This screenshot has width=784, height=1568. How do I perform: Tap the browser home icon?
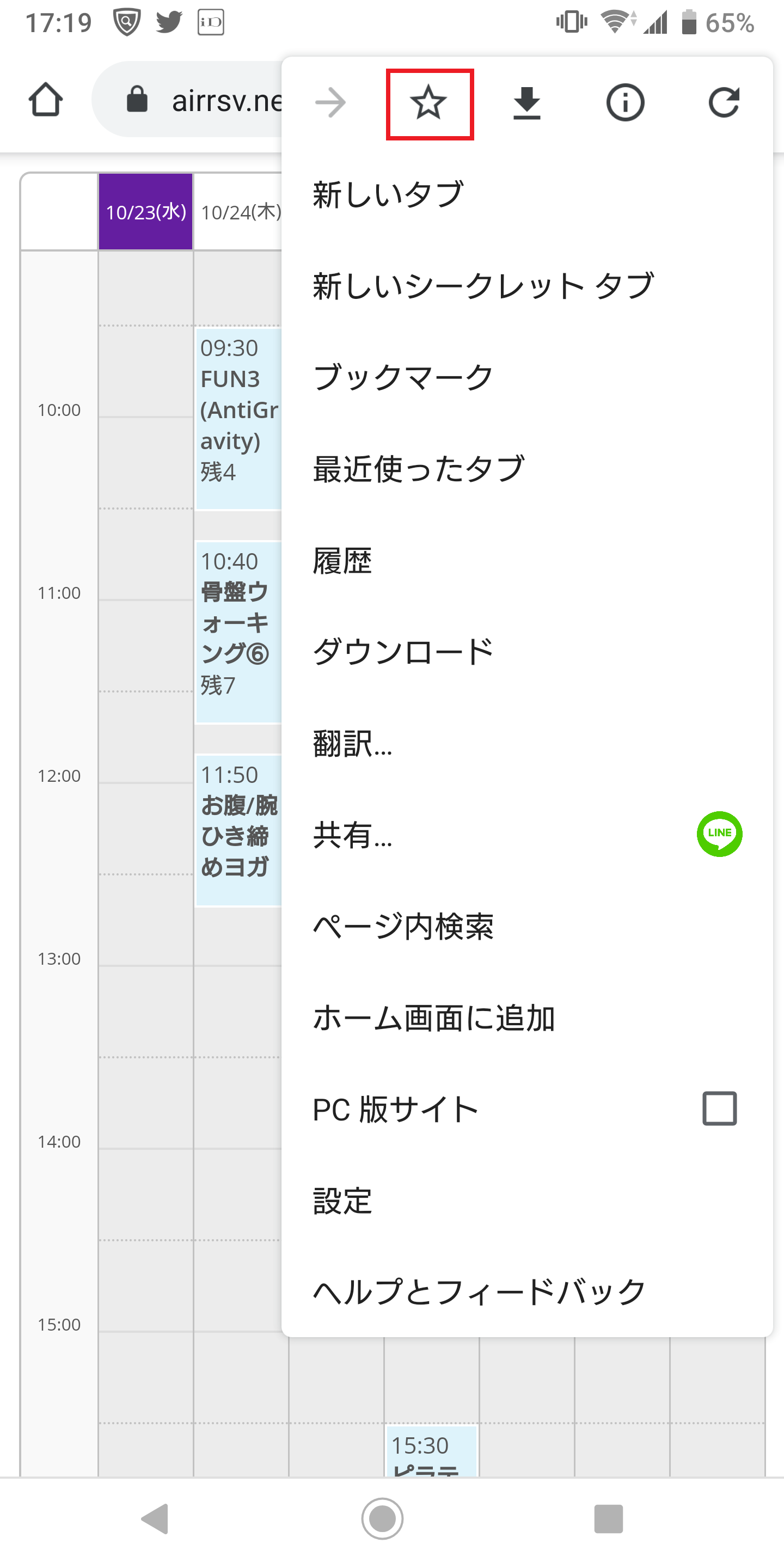coord(46,100)
